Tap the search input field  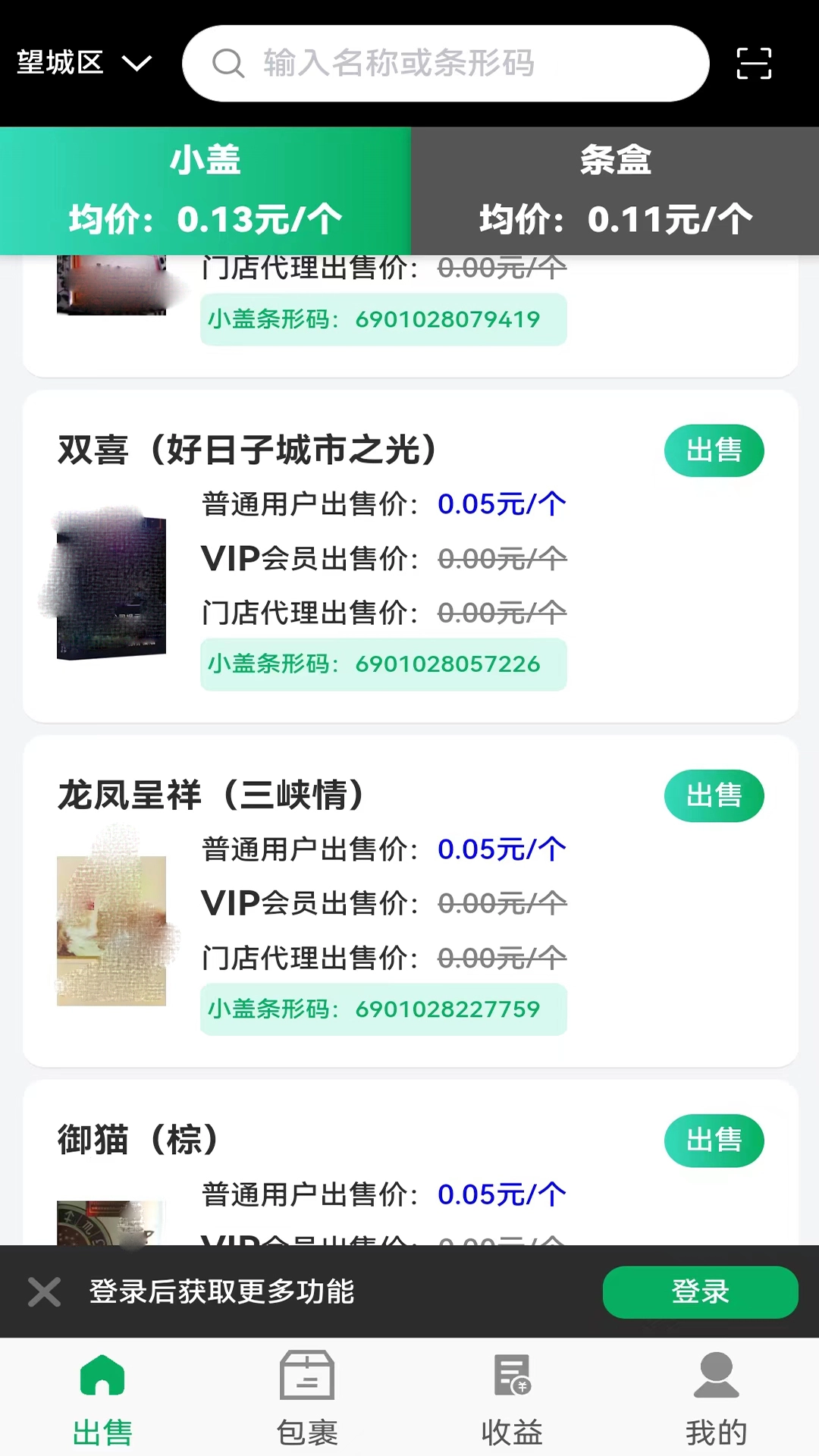pos(455,64)
